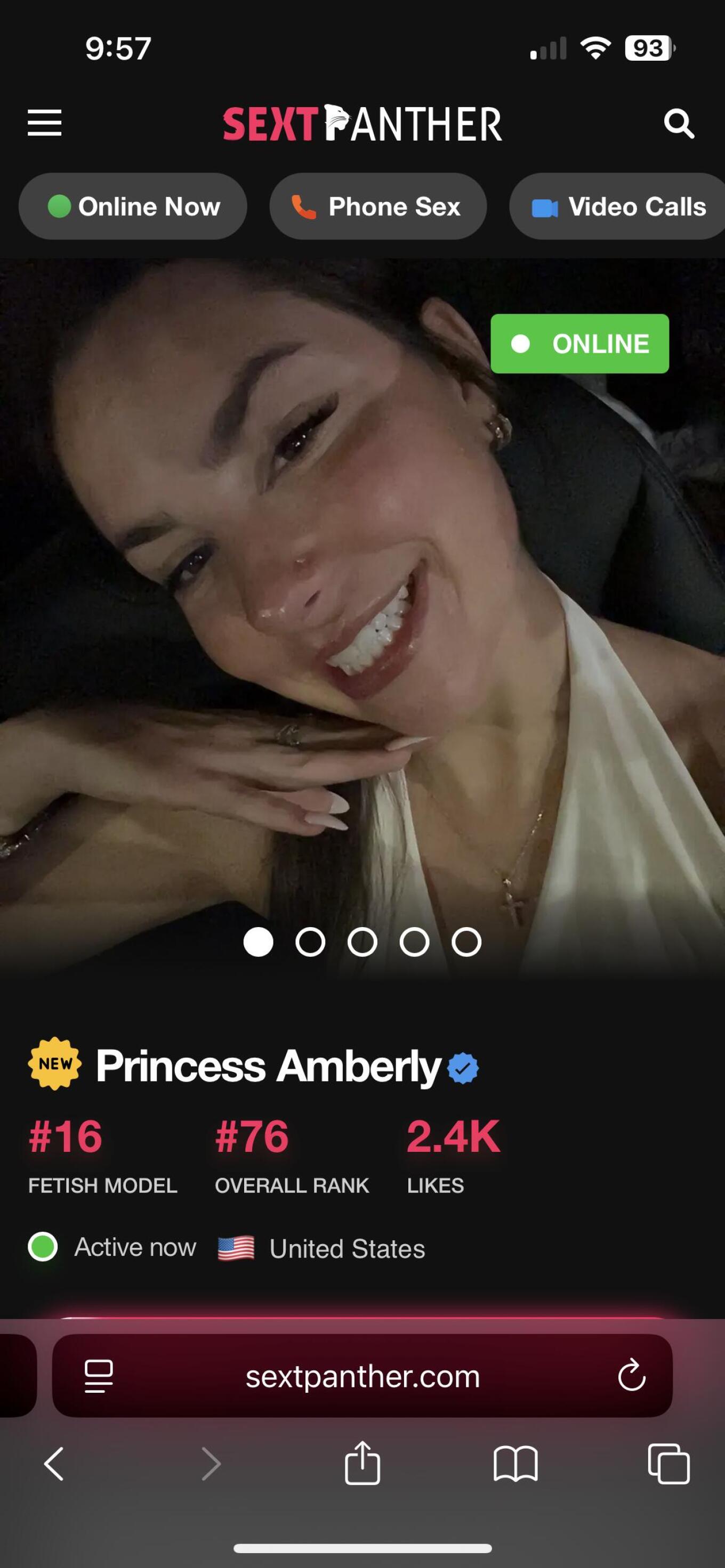Jump to the second photo dot
Screen dimensions: 725x1568
click(310, 941)
